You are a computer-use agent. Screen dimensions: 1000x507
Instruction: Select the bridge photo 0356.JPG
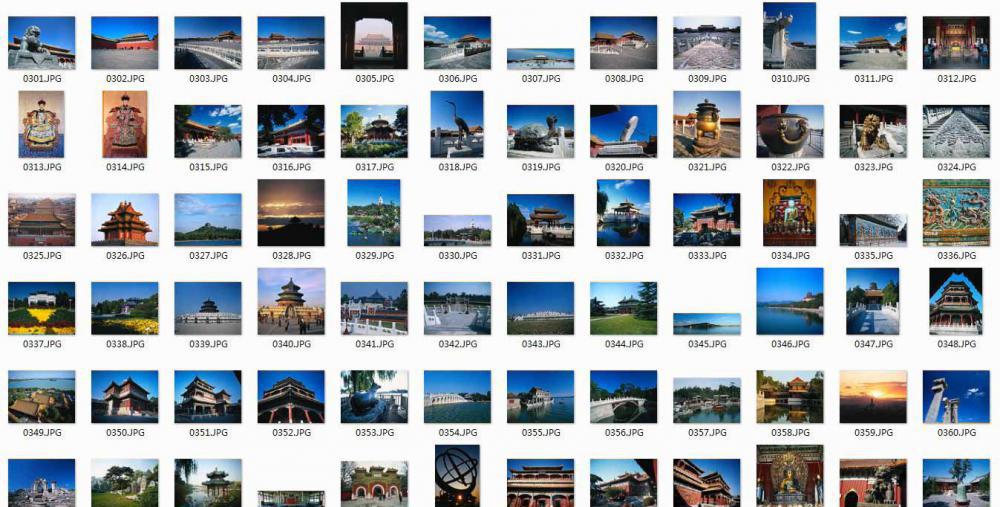point(623,396)
